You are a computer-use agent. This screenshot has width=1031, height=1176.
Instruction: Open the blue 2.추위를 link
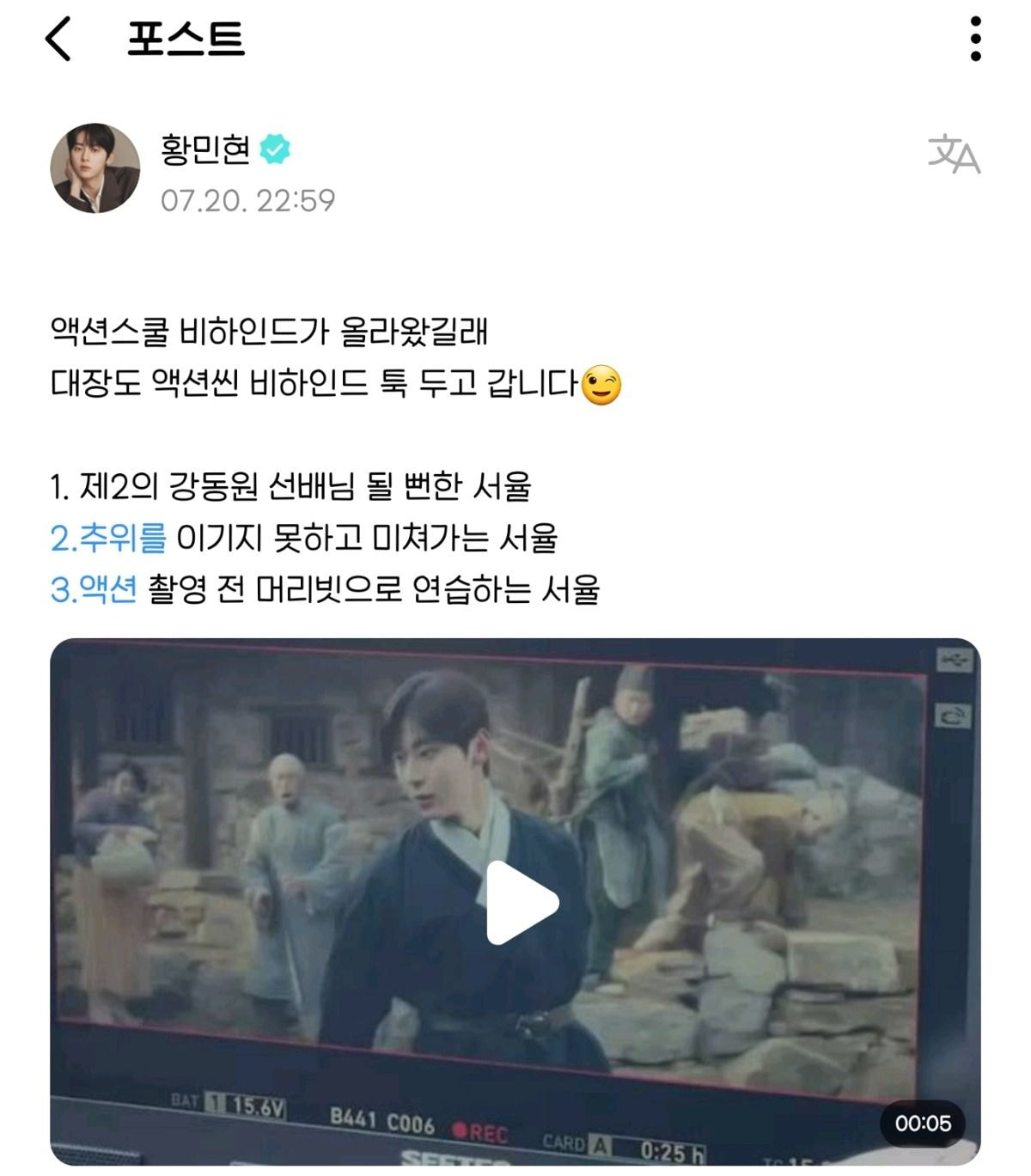[108, 539]
